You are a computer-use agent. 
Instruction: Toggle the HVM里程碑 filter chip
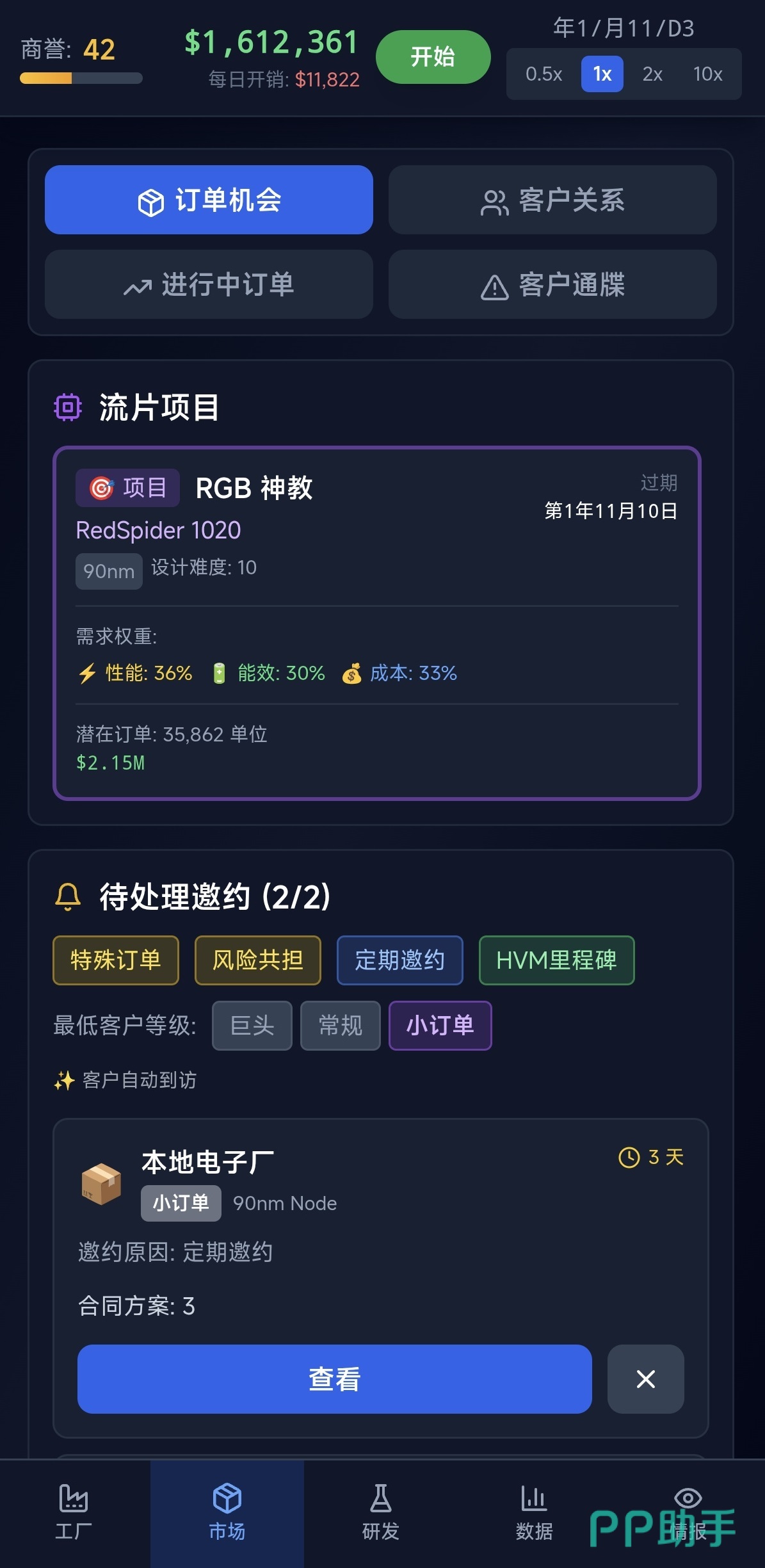(x=557, y=960)
